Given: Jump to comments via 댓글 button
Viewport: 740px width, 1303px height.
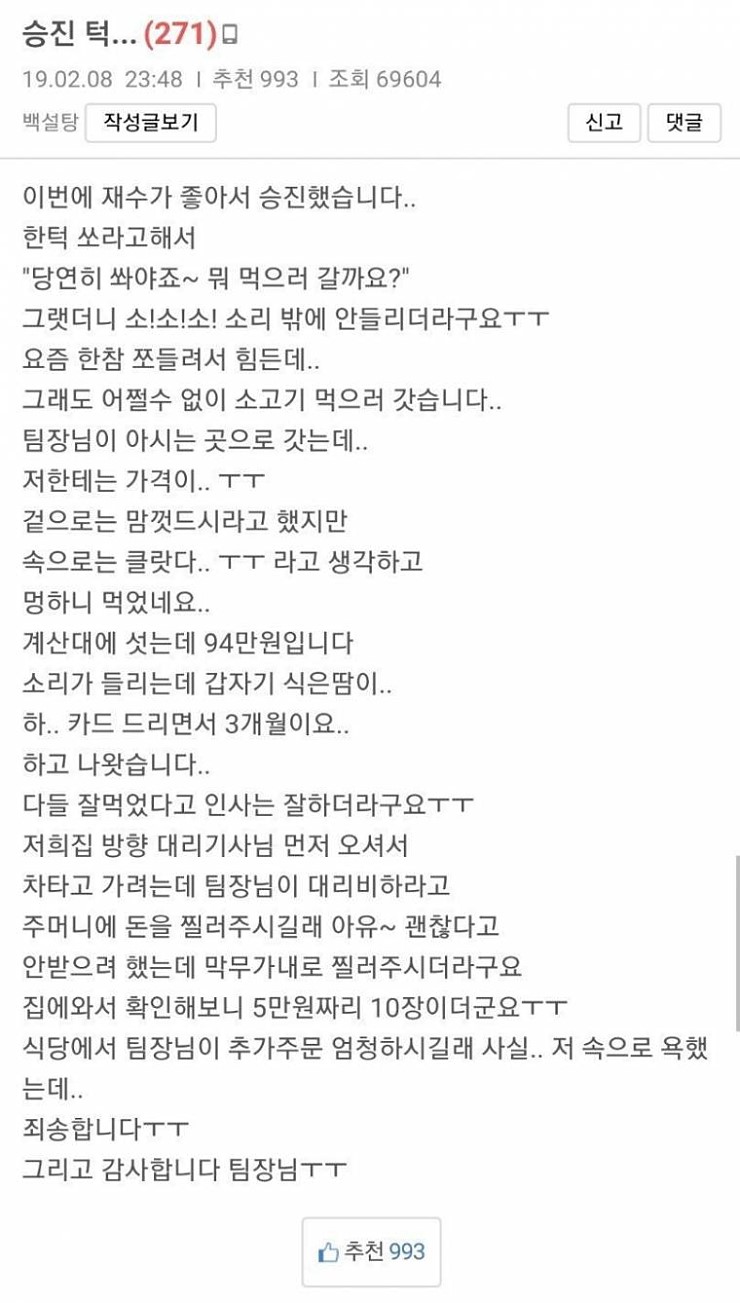Looking at the screenshot, I should 684,123.
